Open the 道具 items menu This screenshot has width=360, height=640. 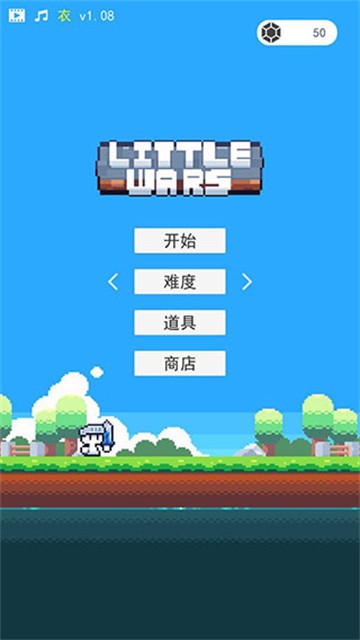tap(180, 322)
